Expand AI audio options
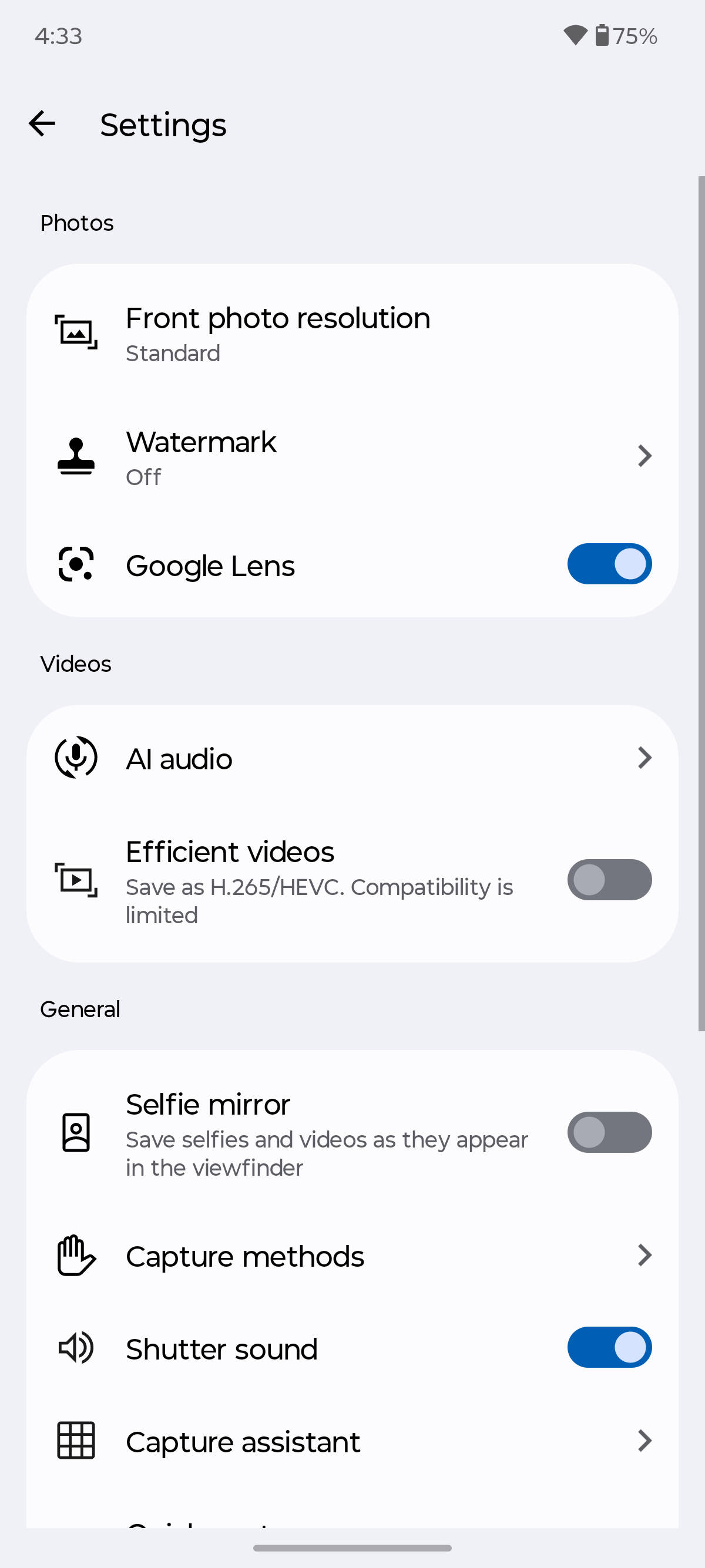 644,758
